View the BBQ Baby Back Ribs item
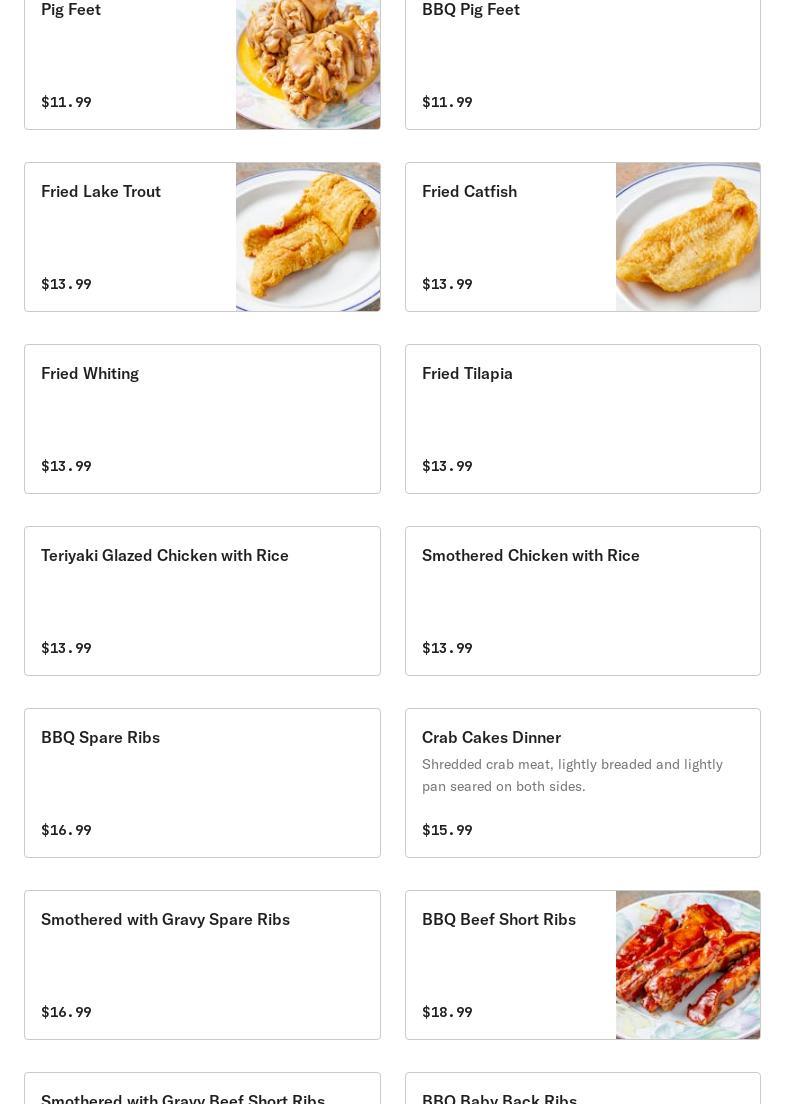This screenshot has width=785, height=1104. pos(582,1090)
